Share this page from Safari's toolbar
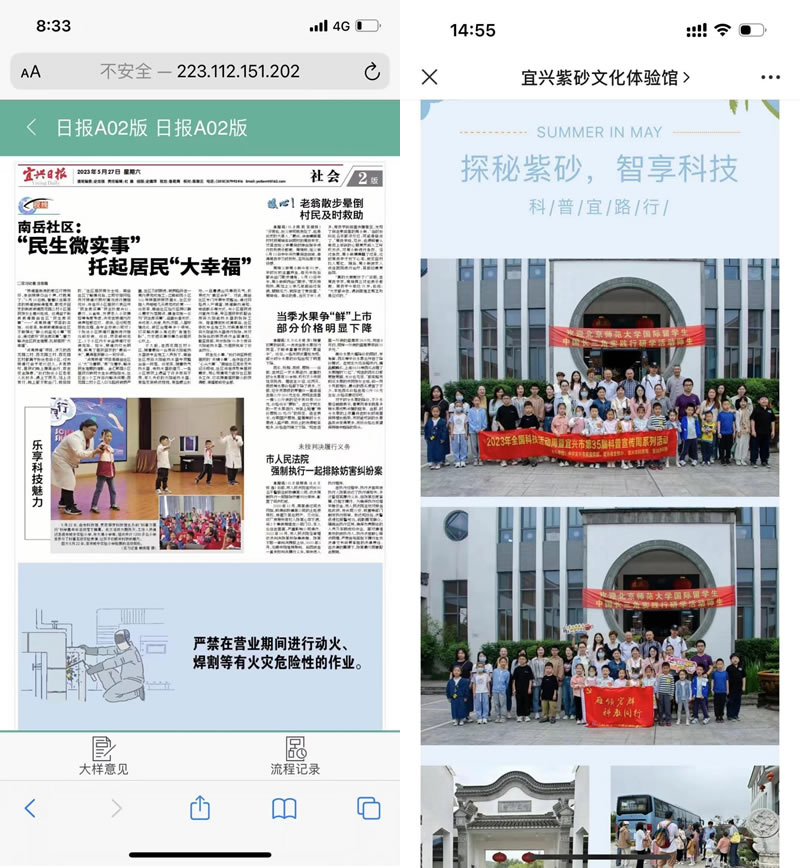This screenshot has width=800, height=868. (200, 808)
